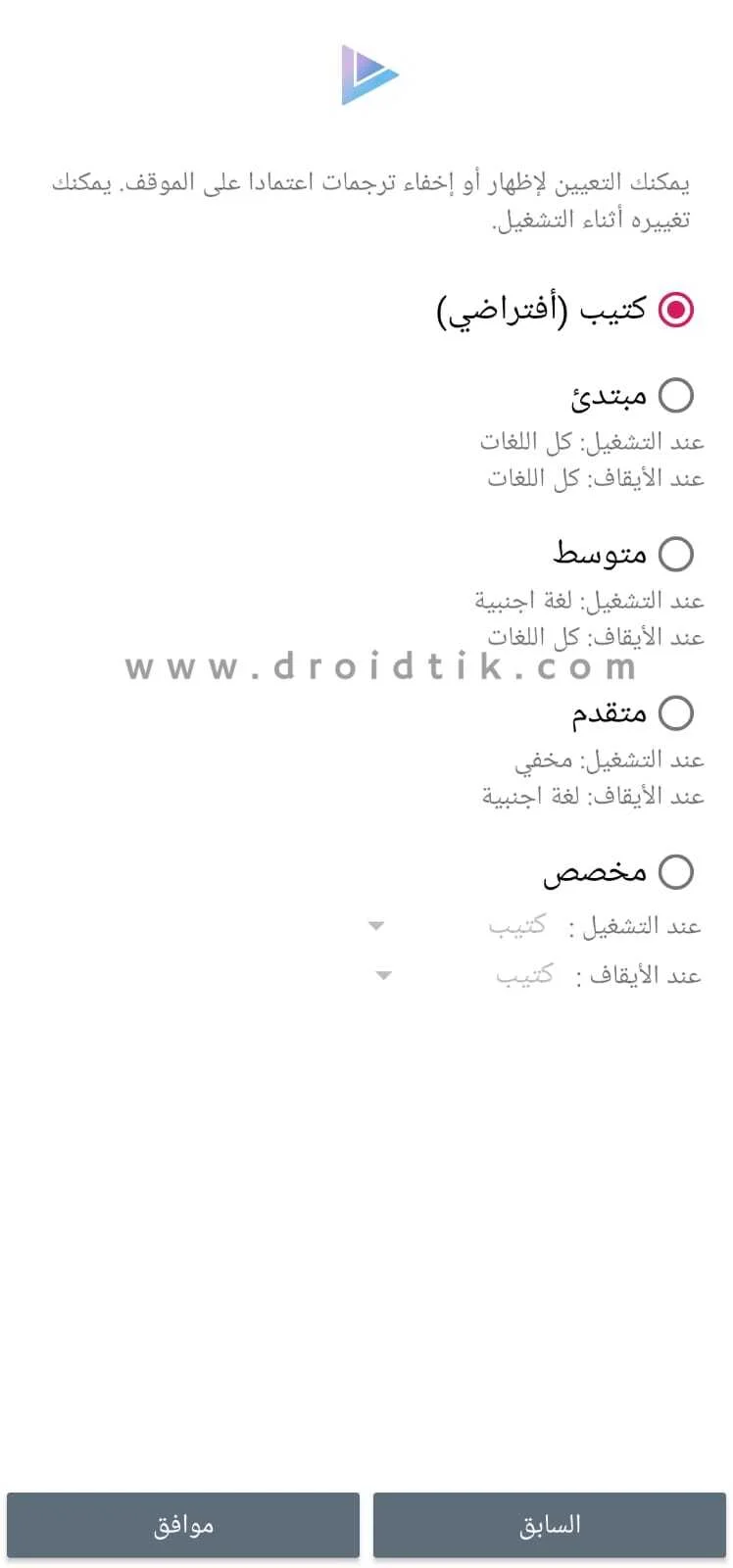Select the مخصص custom option
Screen dimensions: 733x1568
(675, 871)
